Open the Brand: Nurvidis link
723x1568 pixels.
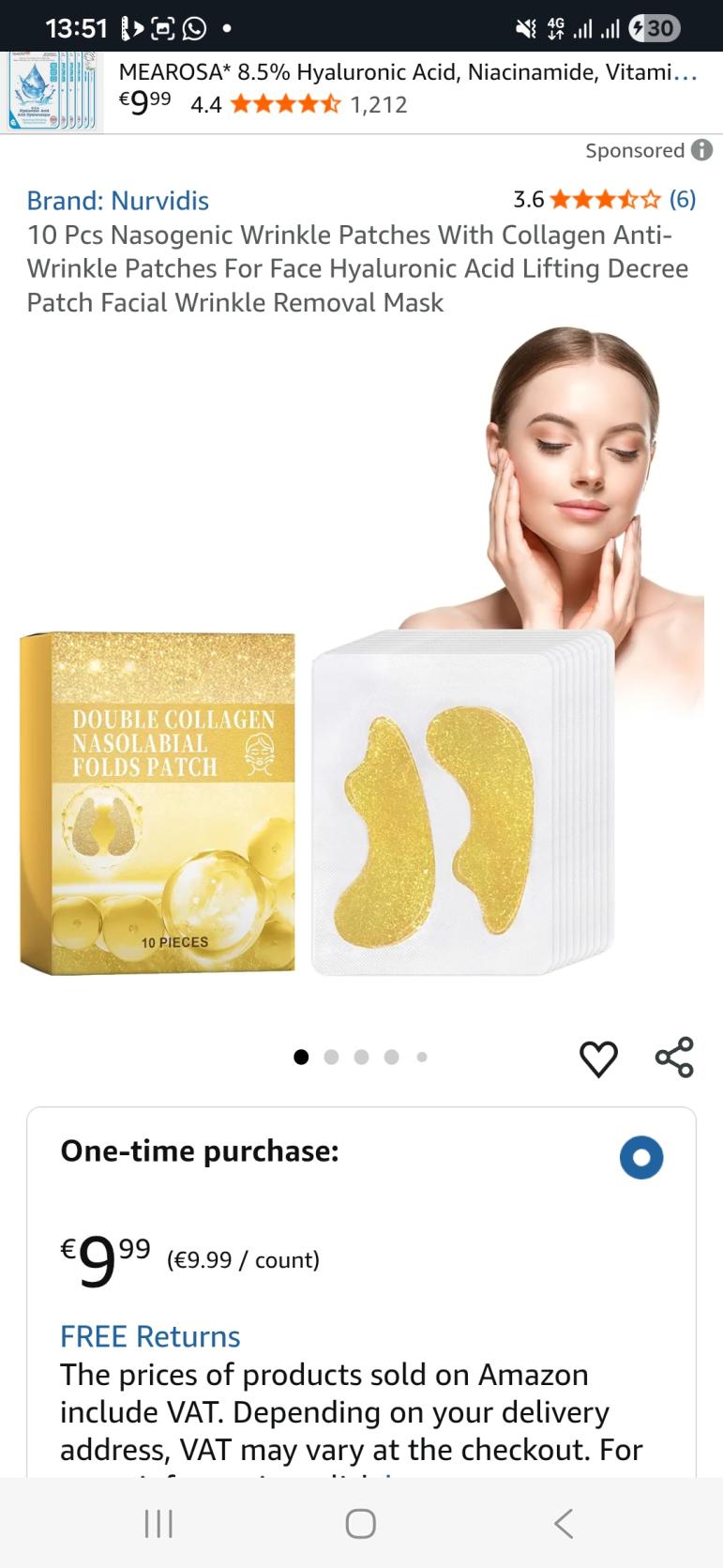(x=118, y=200)
